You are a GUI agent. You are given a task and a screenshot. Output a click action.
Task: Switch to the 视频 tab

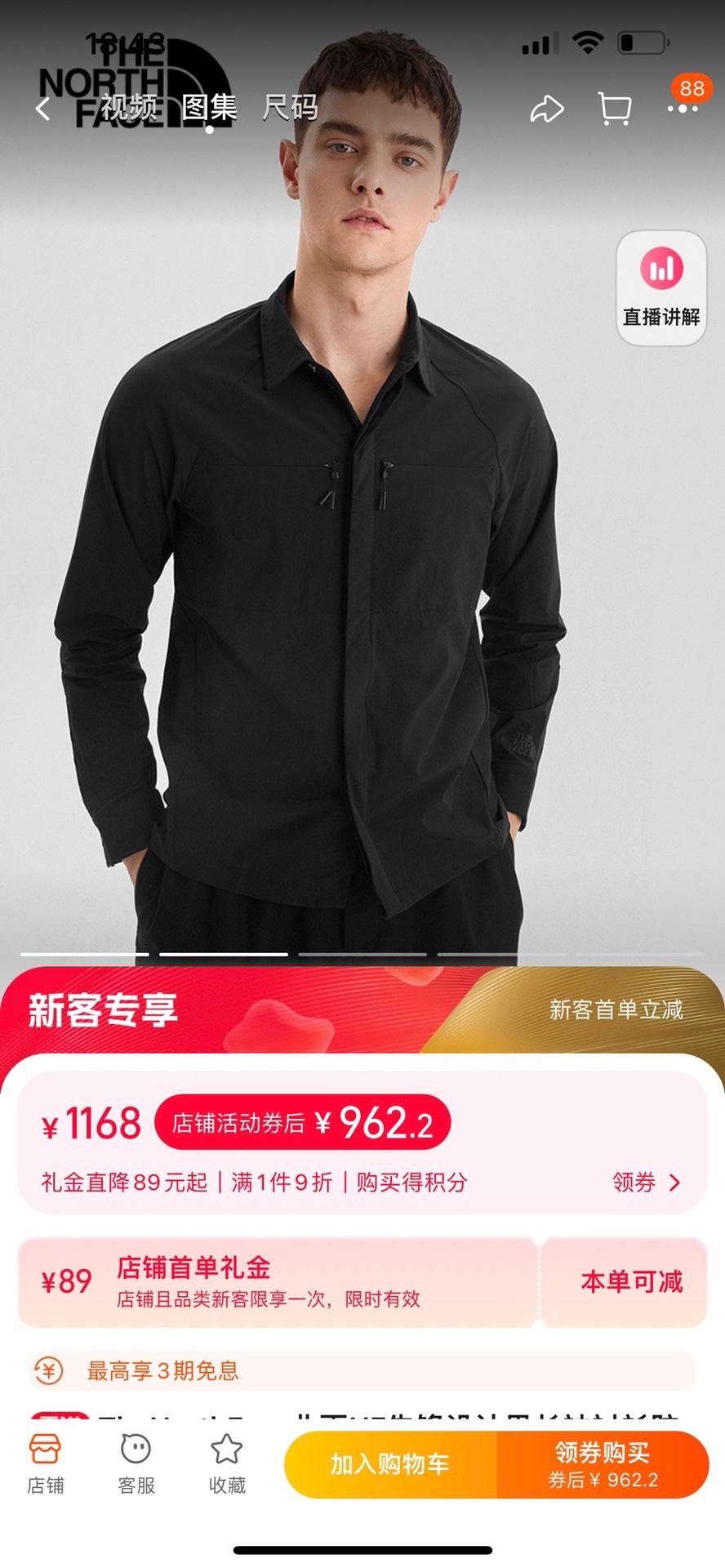click(128, 107)
